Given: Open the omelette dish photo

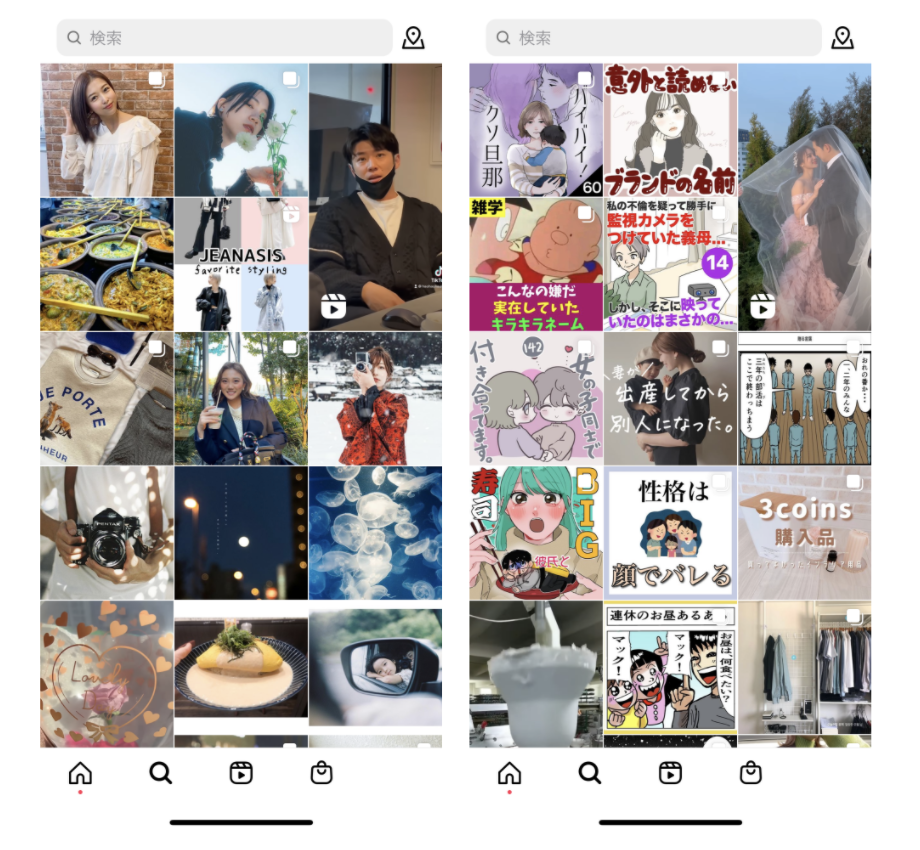Looking at the screenshot, I should click(241, 667).
